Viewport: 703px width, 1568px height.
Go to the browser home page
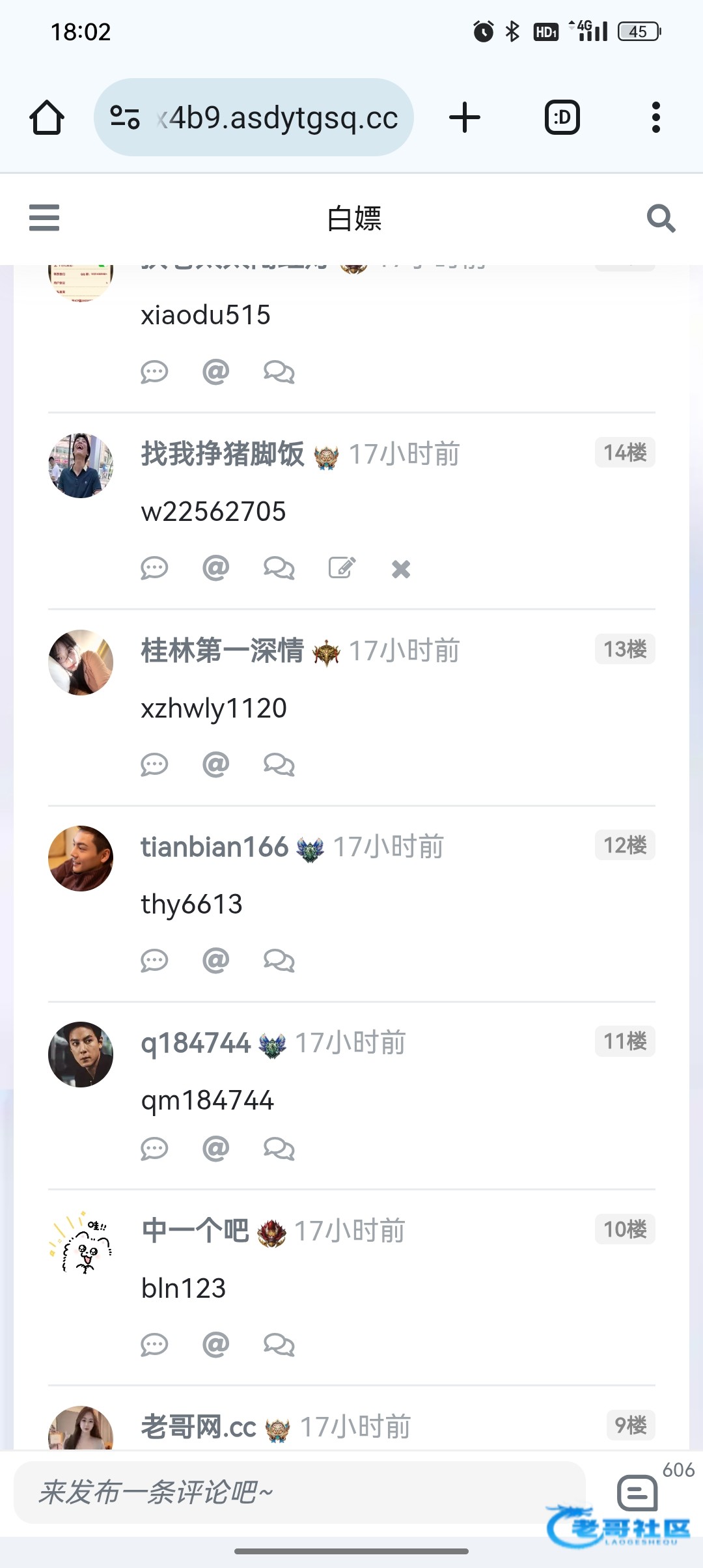pos(47,117)
